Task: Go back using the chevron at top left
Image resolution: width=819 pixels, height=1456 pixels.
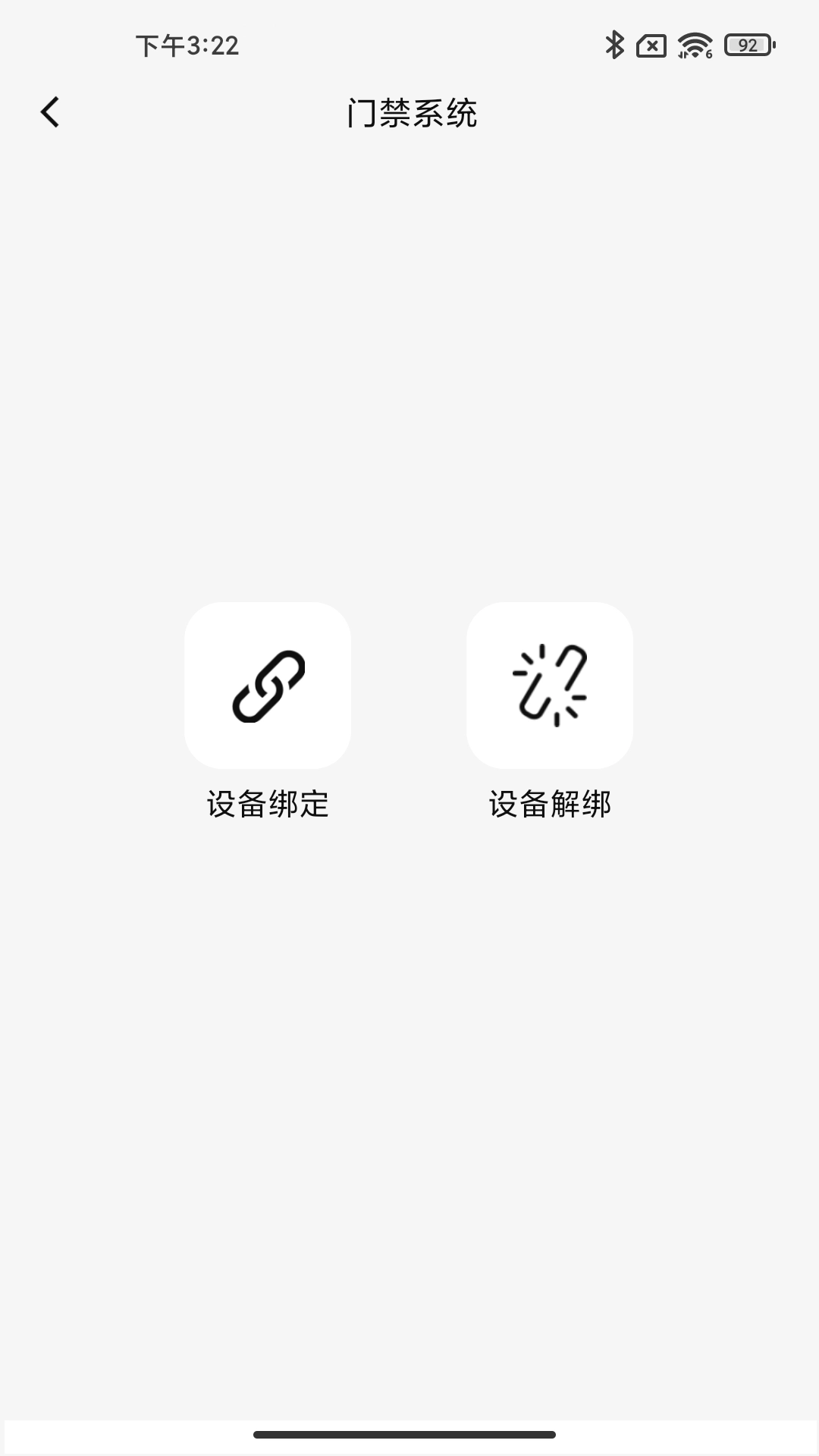Action: tap(50, 111)
